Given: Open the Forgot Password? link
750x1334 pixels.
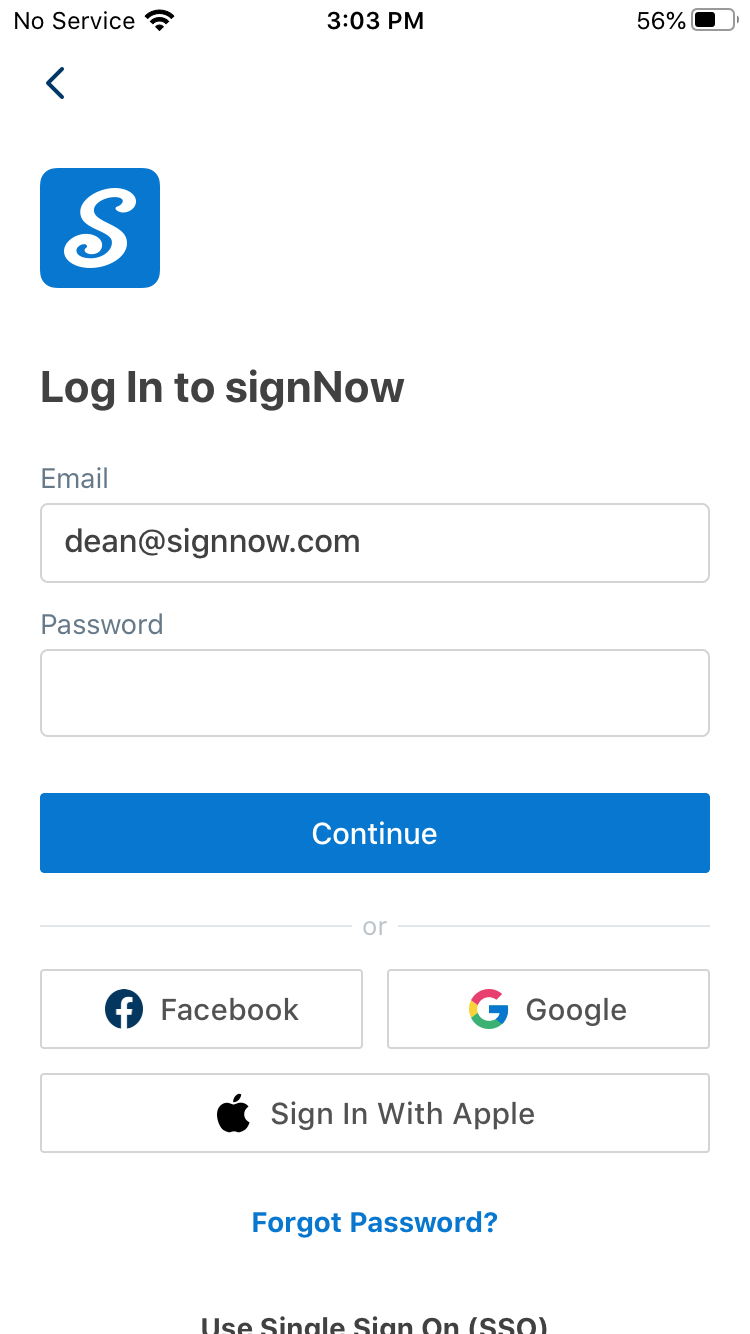Looking at the screenshot, I should (x=374, y=1222).
